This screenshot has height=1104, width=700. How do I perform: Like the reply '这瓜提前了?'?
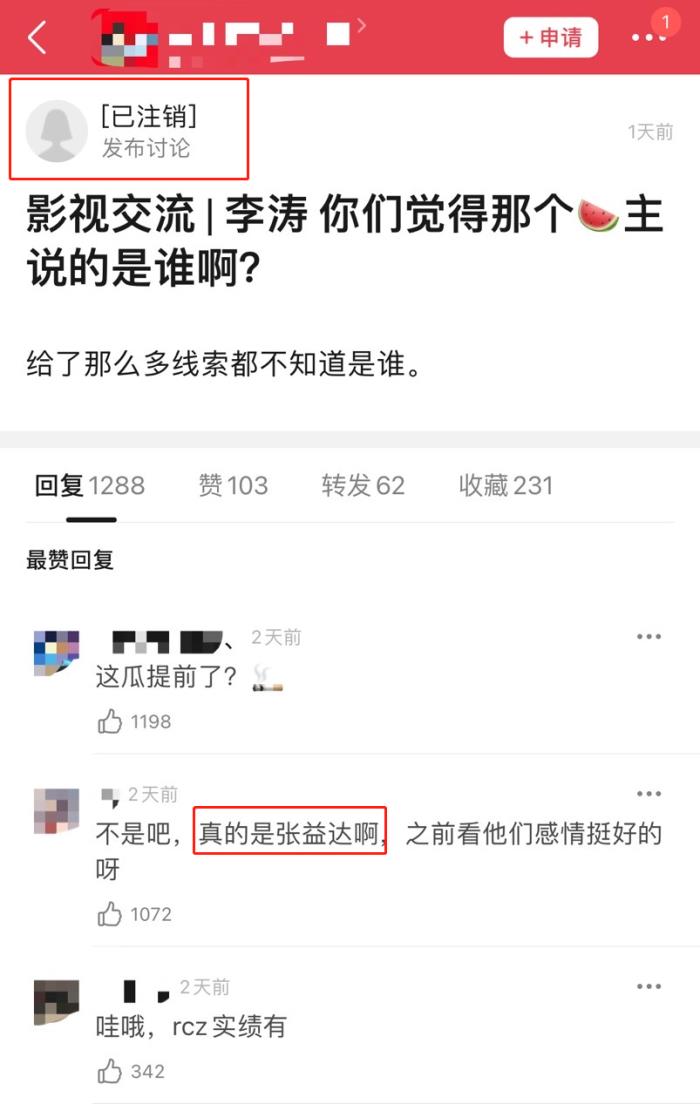click(x=110, y=721)
